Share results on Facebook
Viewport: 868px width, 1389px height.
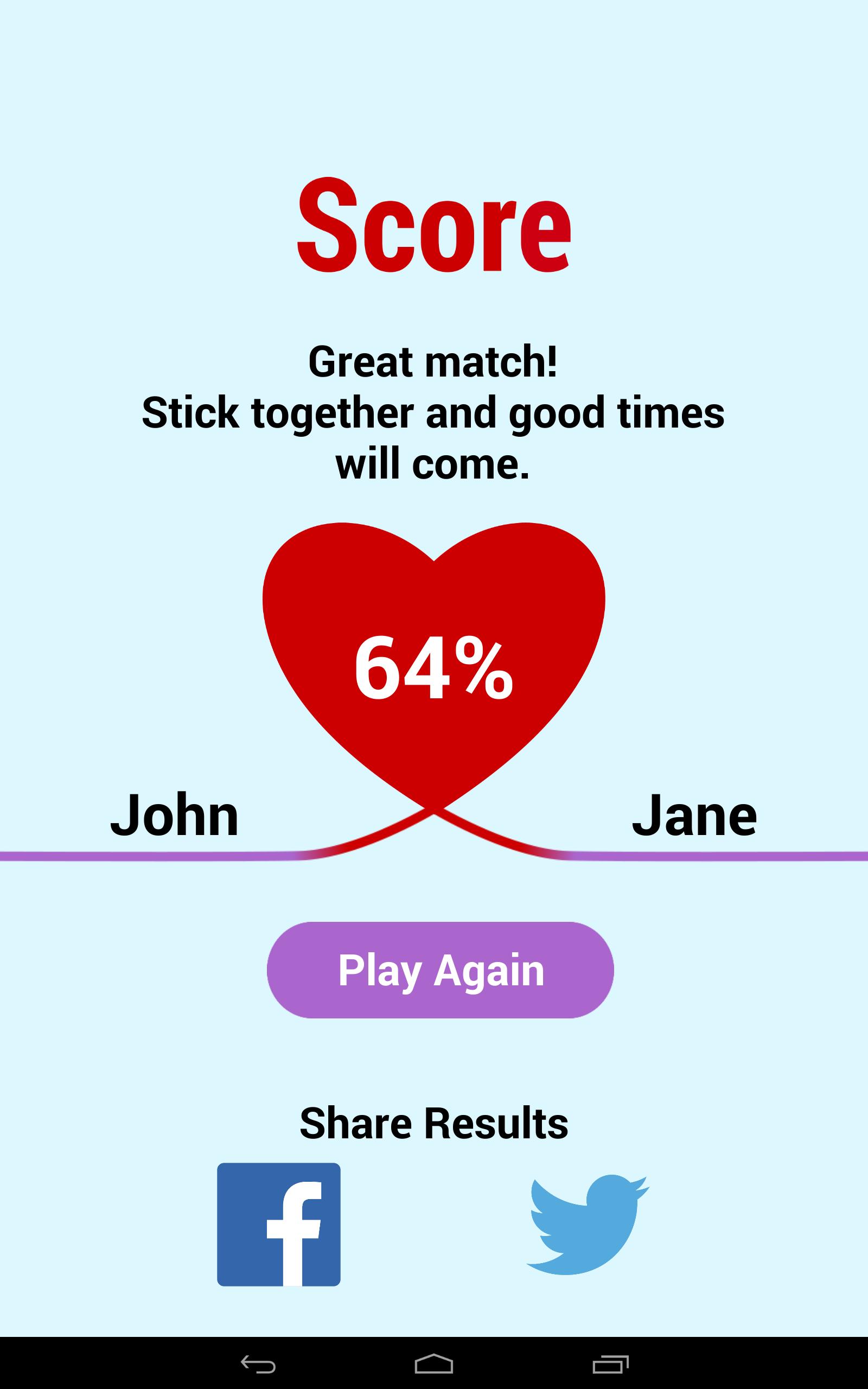(278, 1224)
